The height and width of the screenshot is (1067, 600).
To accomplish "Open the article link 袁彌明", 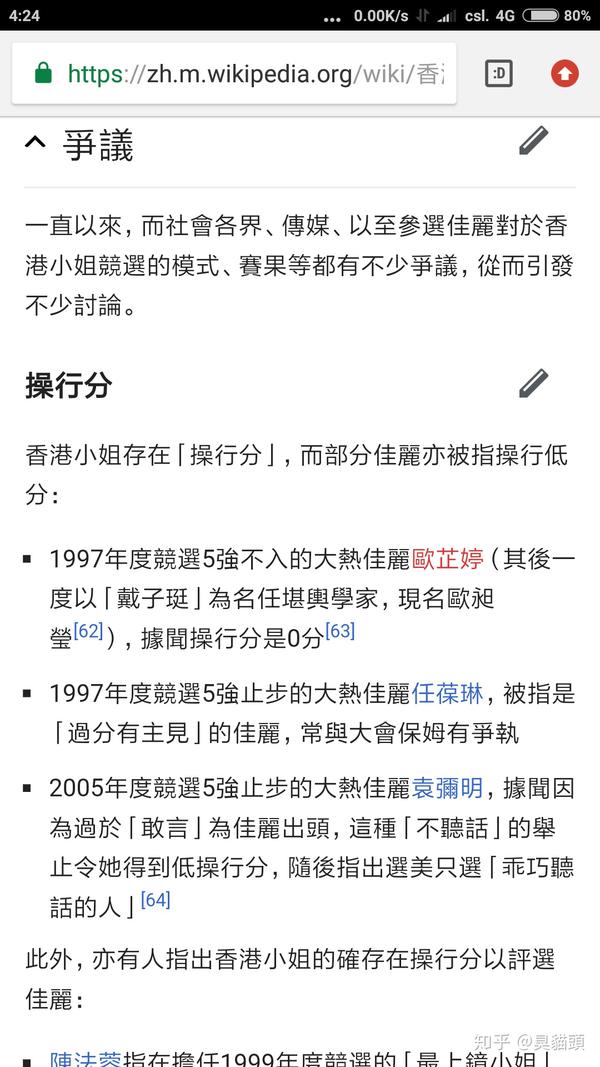I will tap(447, 788).
